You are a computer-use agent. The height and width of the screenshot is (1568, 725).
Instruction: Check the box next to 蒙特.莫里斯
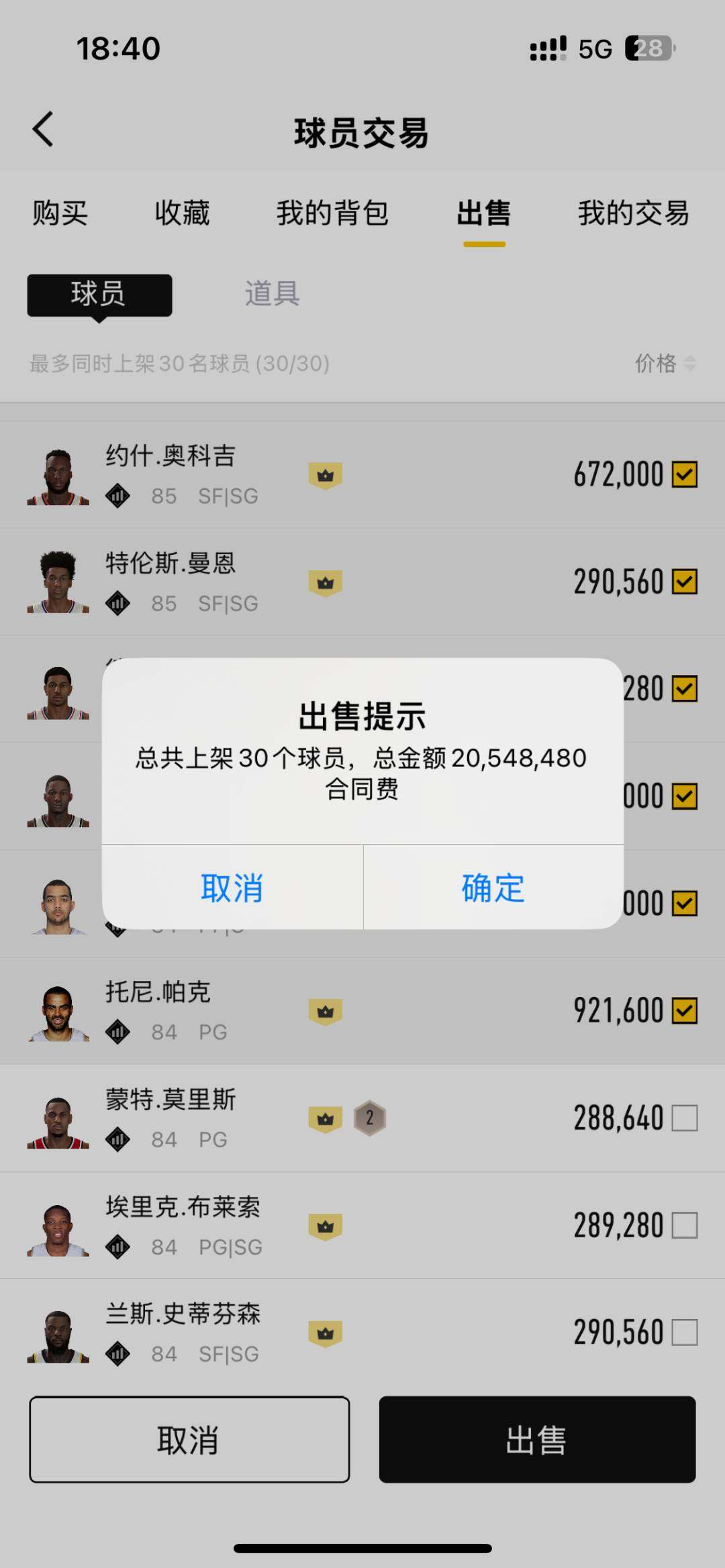686,1118
